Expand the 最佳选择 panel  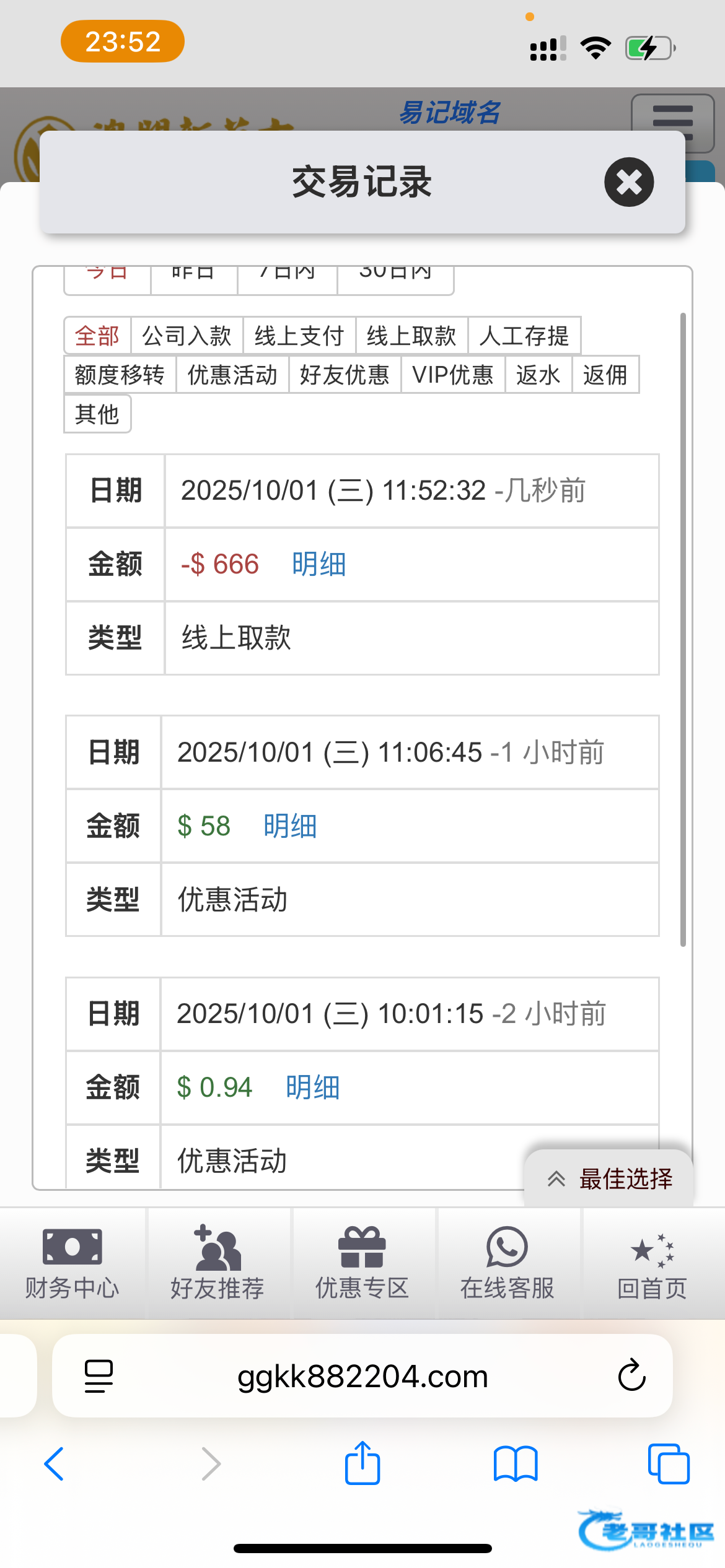(609, 1178)
